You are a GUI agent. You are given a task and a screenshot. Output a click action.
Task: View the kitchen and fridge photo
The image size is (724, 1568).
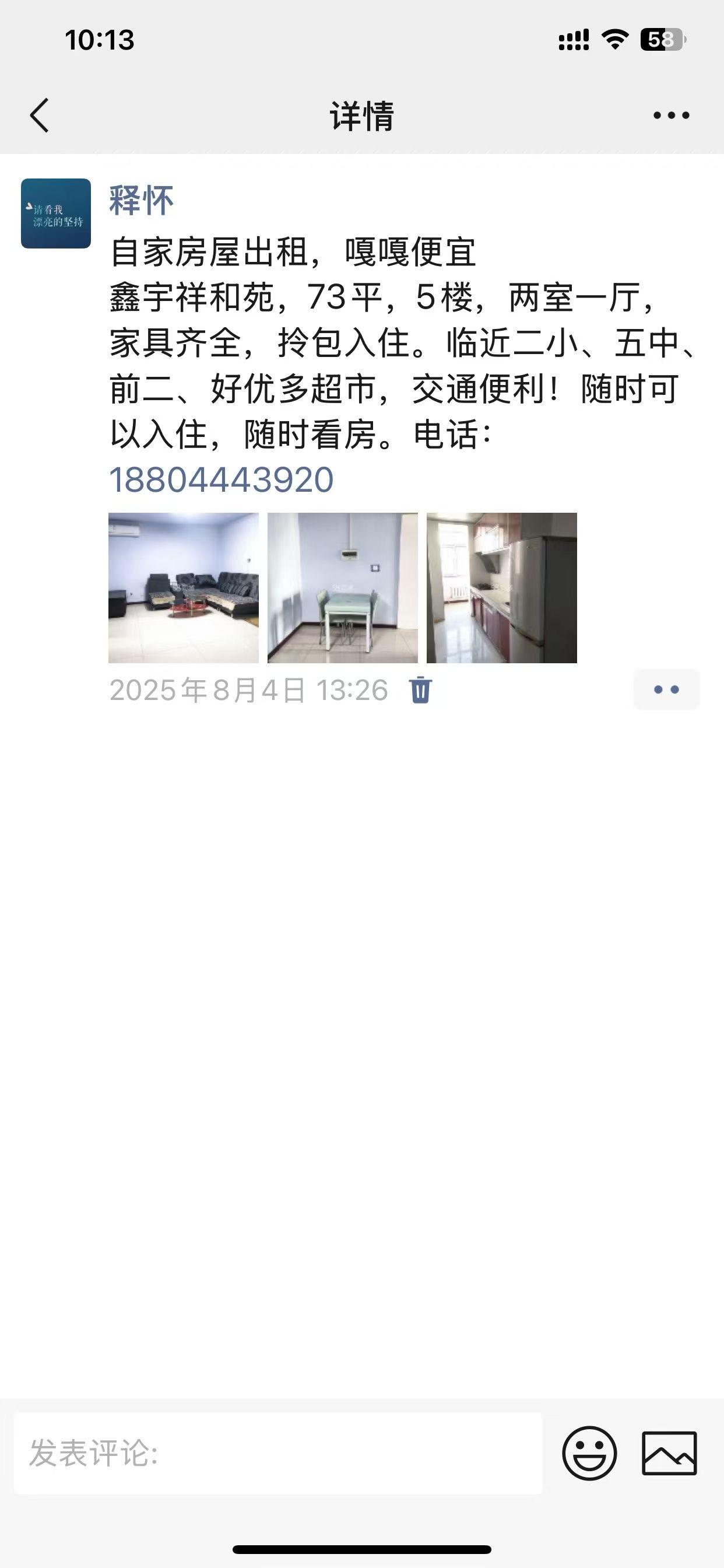point(501,587)
